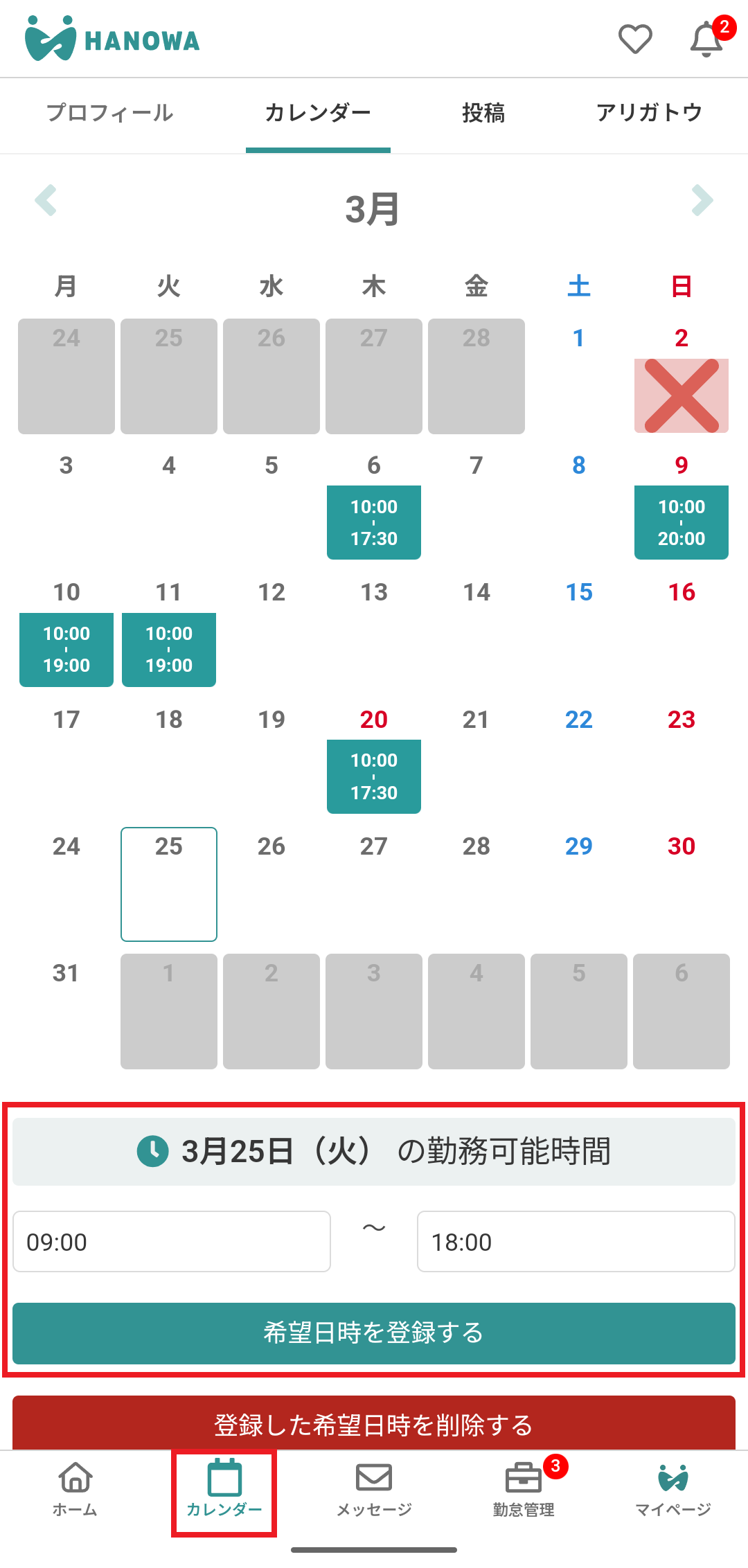Edit the 09:00 start time field
748x1568 pixels.
pyautogui.click(x=172, y=1242)
